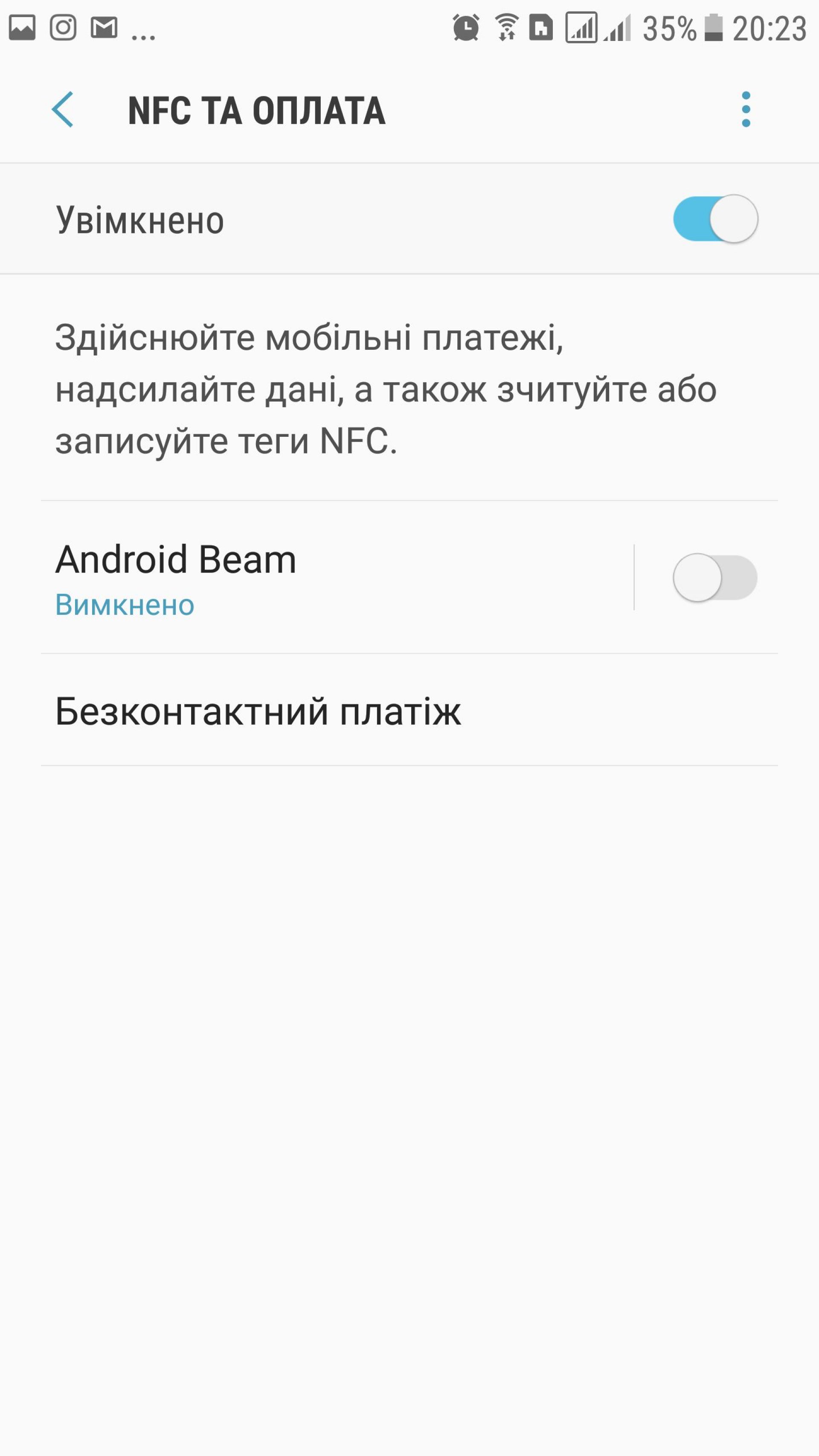Enable the Android Beam switch
The image size is (819, 1456).
[x=714, y=577]
